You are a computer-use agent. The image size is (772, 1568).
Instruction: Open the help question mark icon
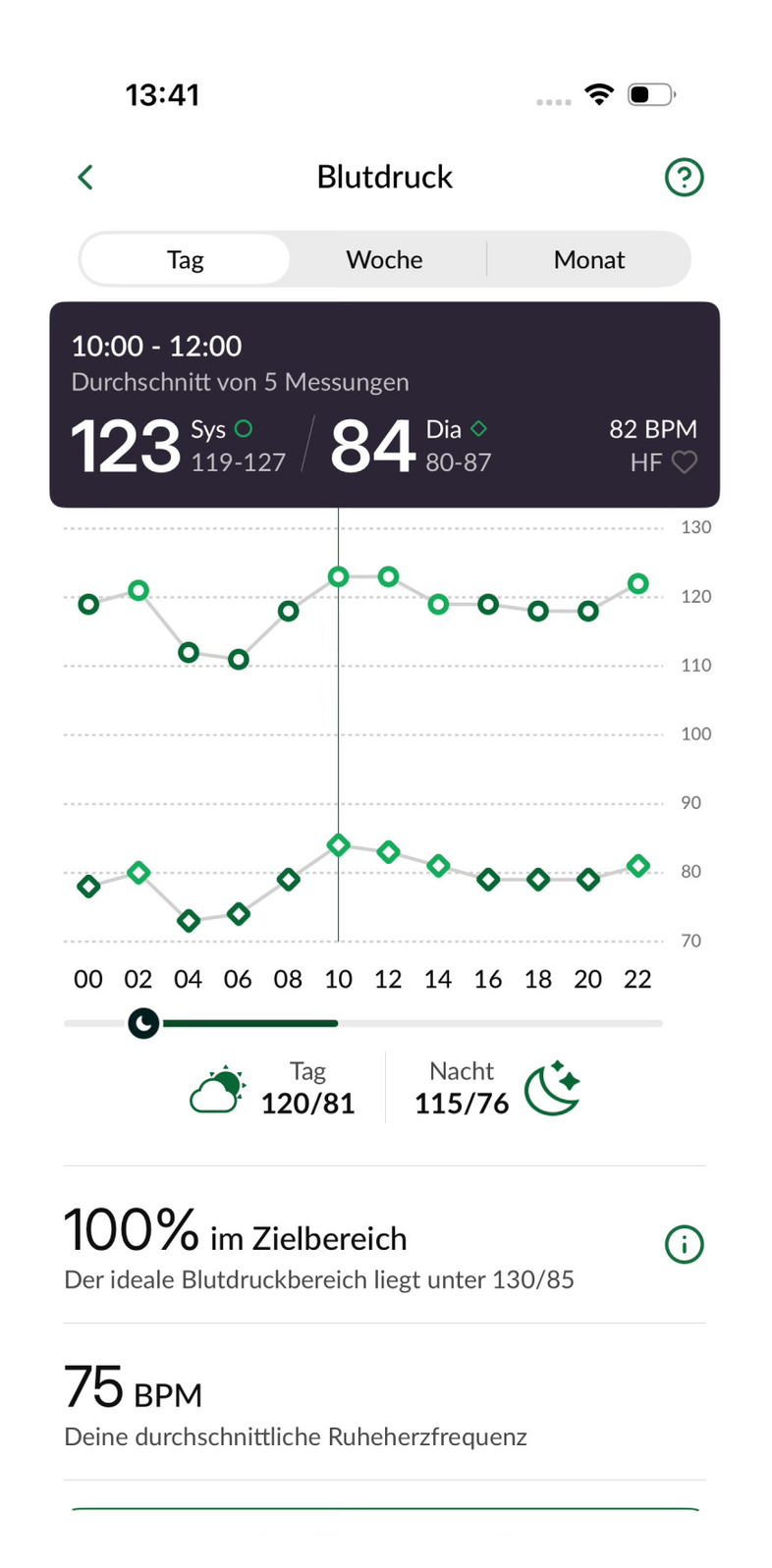(684, 177)
